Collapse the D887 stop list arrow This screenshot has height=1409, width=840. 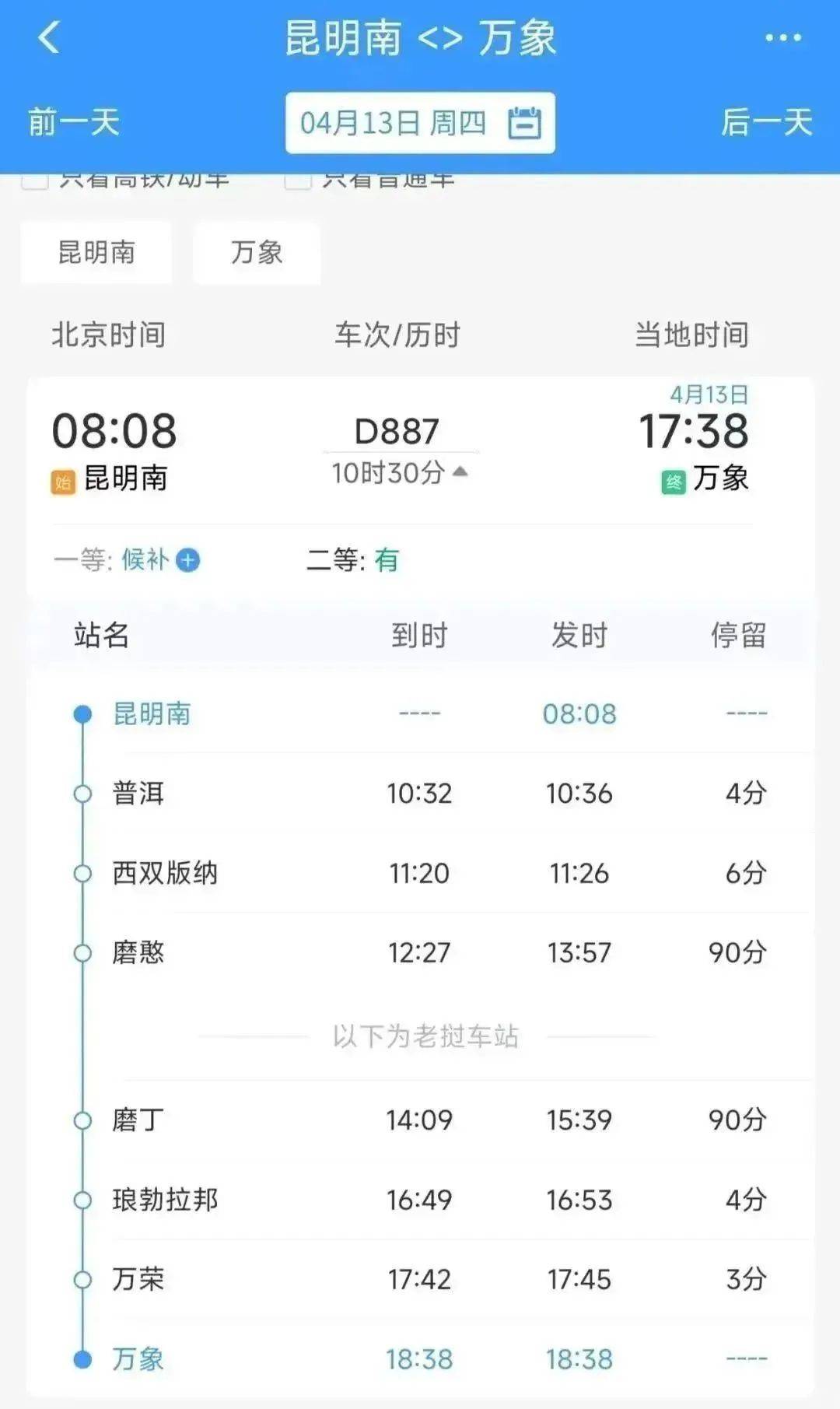pos(460,471)
